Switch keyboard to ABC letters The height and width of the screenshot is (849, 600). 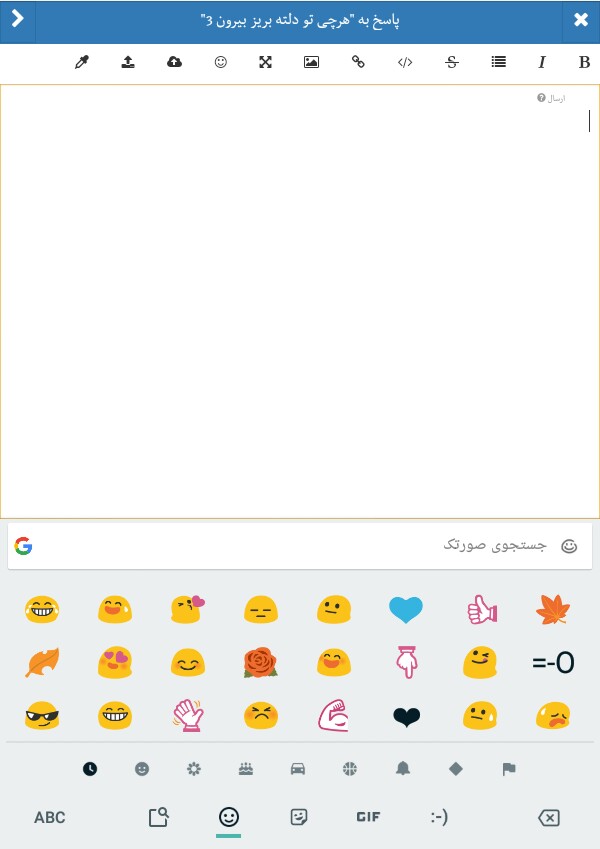pos(50,817)
